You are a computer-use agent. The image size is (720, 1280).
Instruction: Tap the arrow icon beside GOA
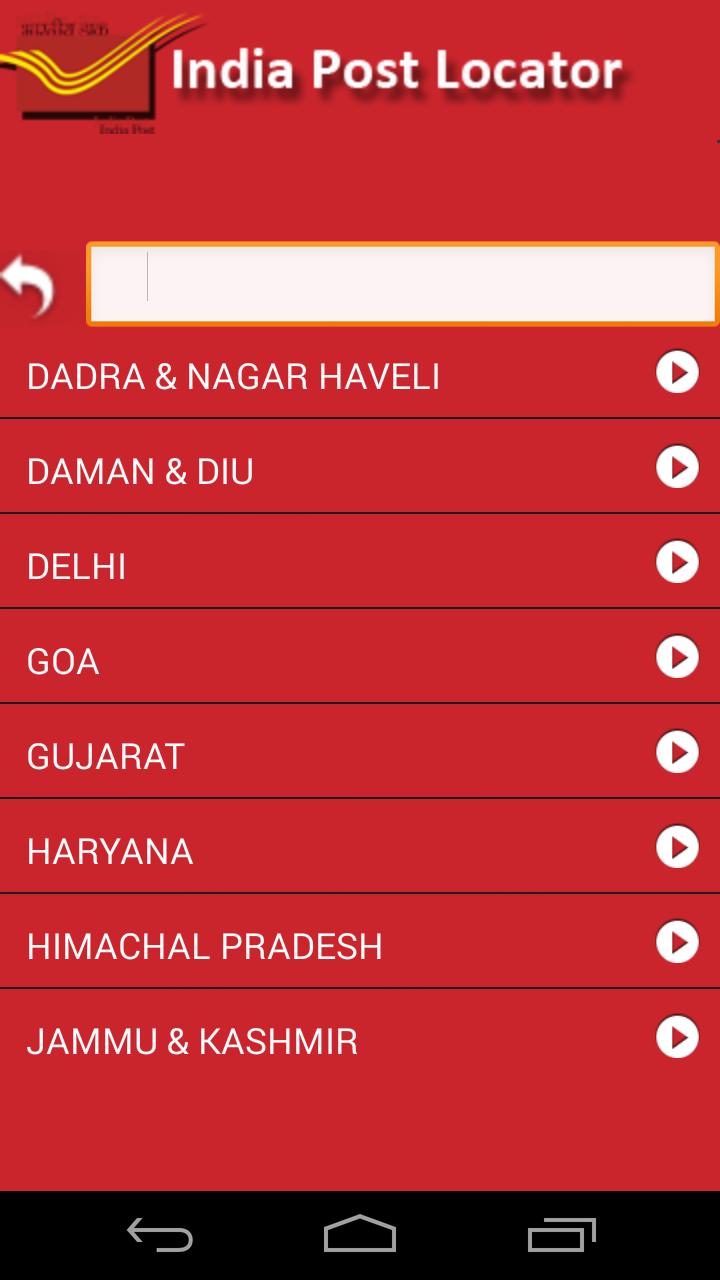tap(679, 657)
